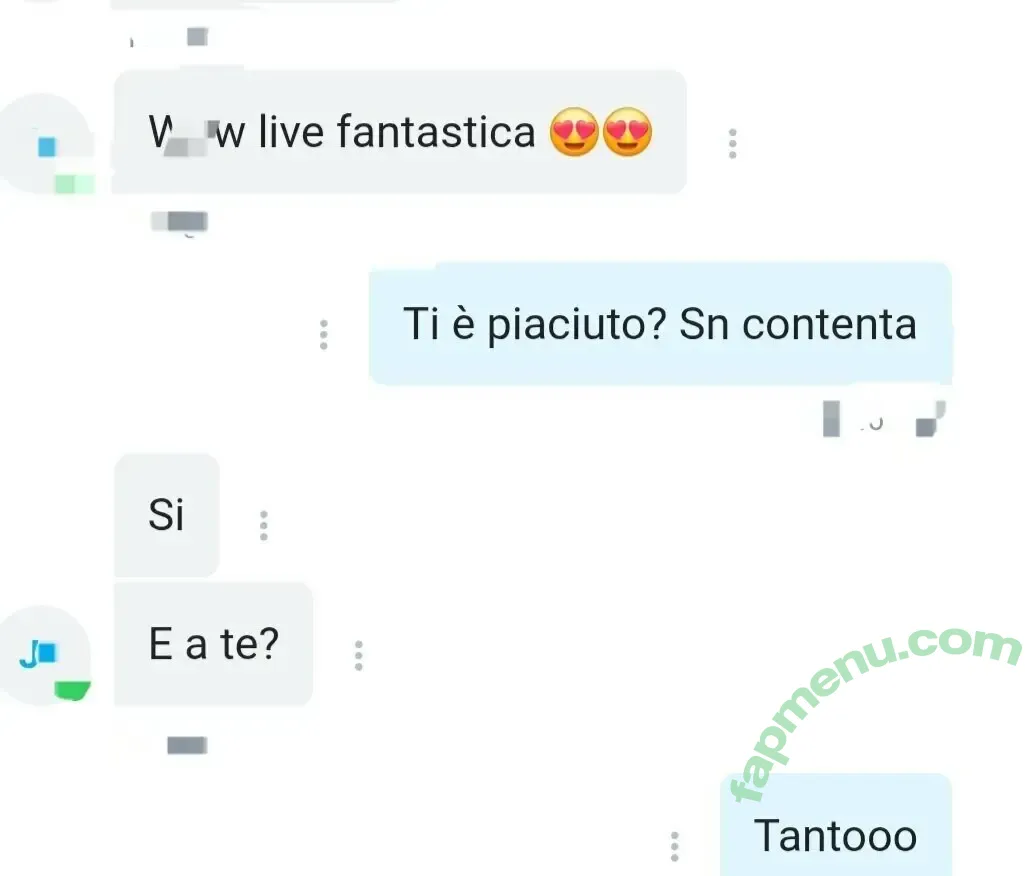Show the options menu for "E a te?"

click(x=358, y=655)
